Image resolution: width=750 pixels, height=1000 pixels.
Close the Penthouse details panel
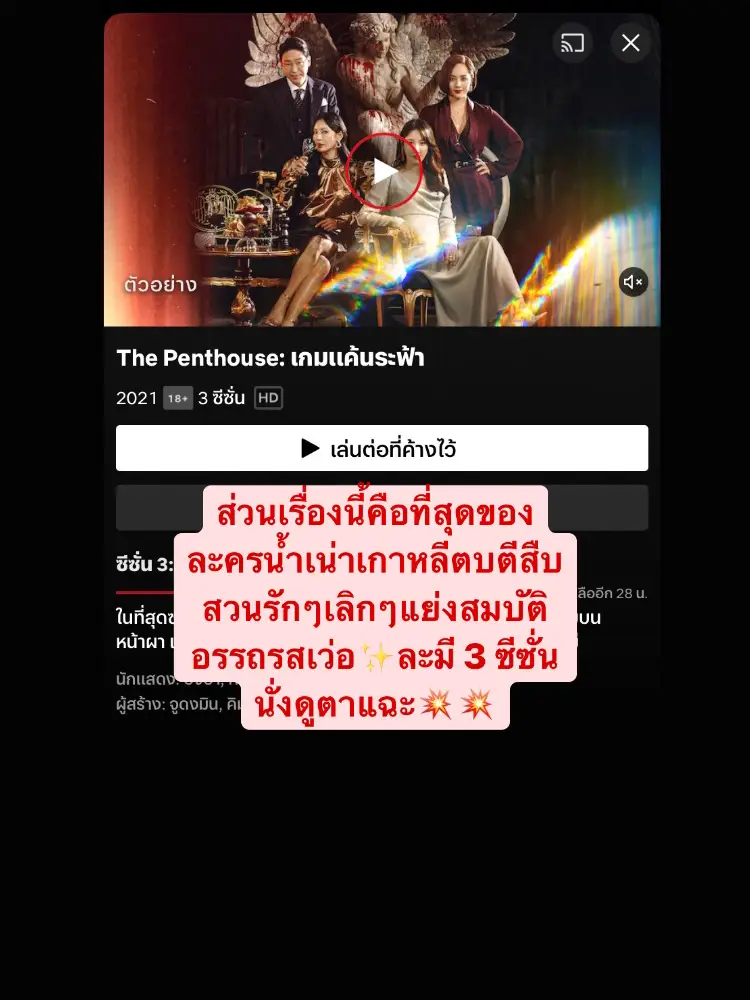point(631,43)
